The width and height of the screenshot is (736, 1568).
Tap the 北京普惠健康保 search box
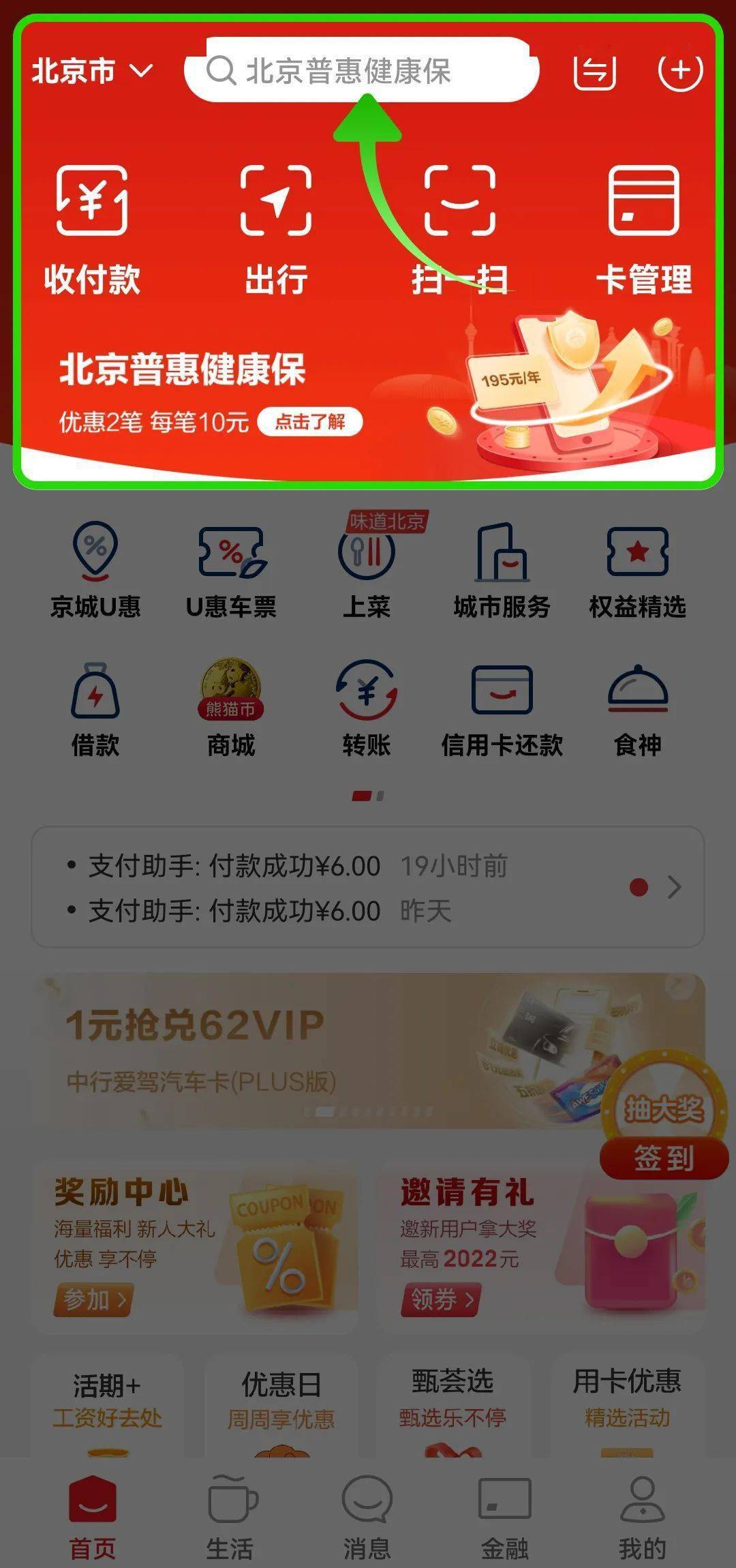[x=361, y=71]
